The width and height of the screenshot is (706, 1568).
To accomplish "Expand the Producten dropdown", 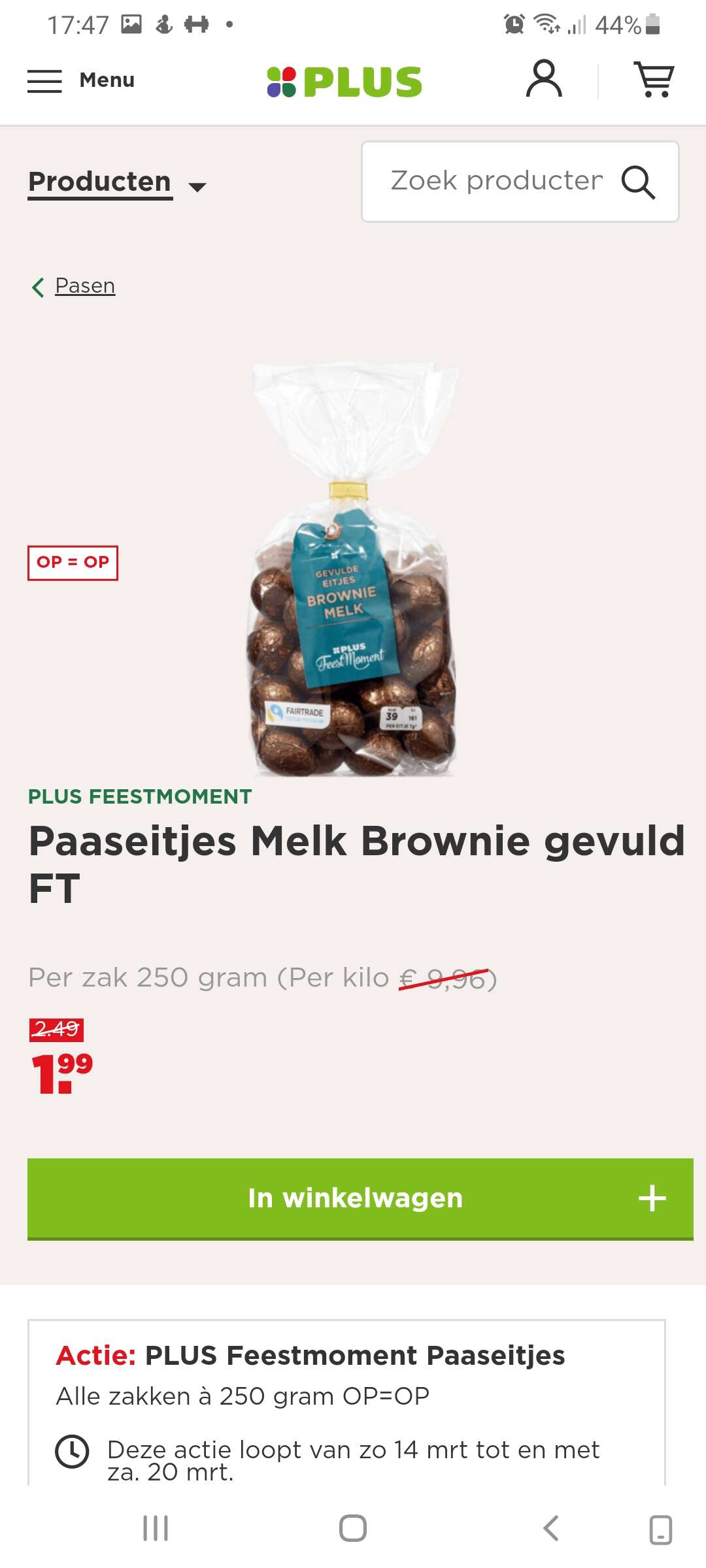I will 118,182.
